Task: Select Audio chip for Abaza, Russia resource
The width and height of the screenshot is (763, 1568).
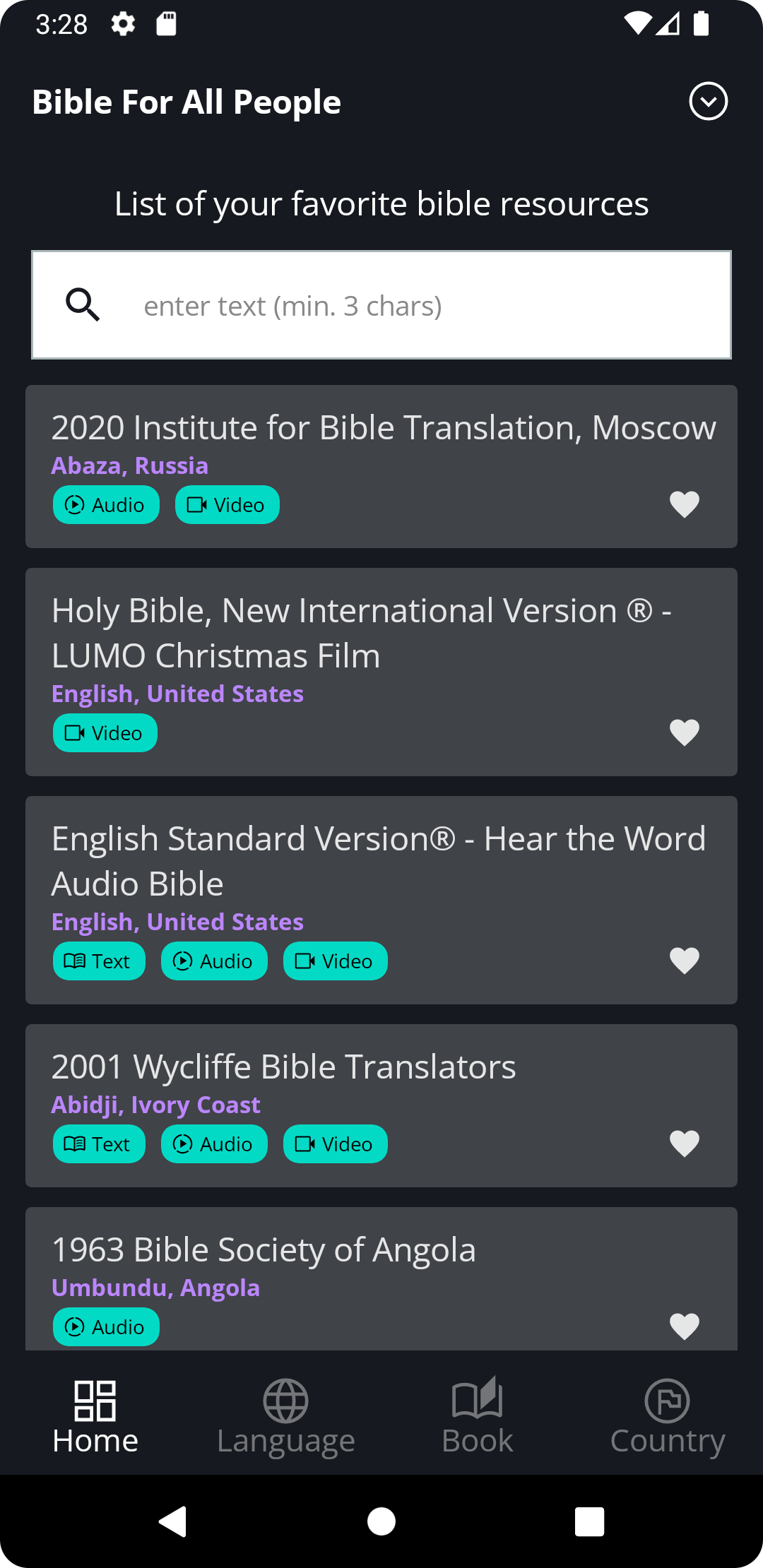Action: tap(106, 505)
